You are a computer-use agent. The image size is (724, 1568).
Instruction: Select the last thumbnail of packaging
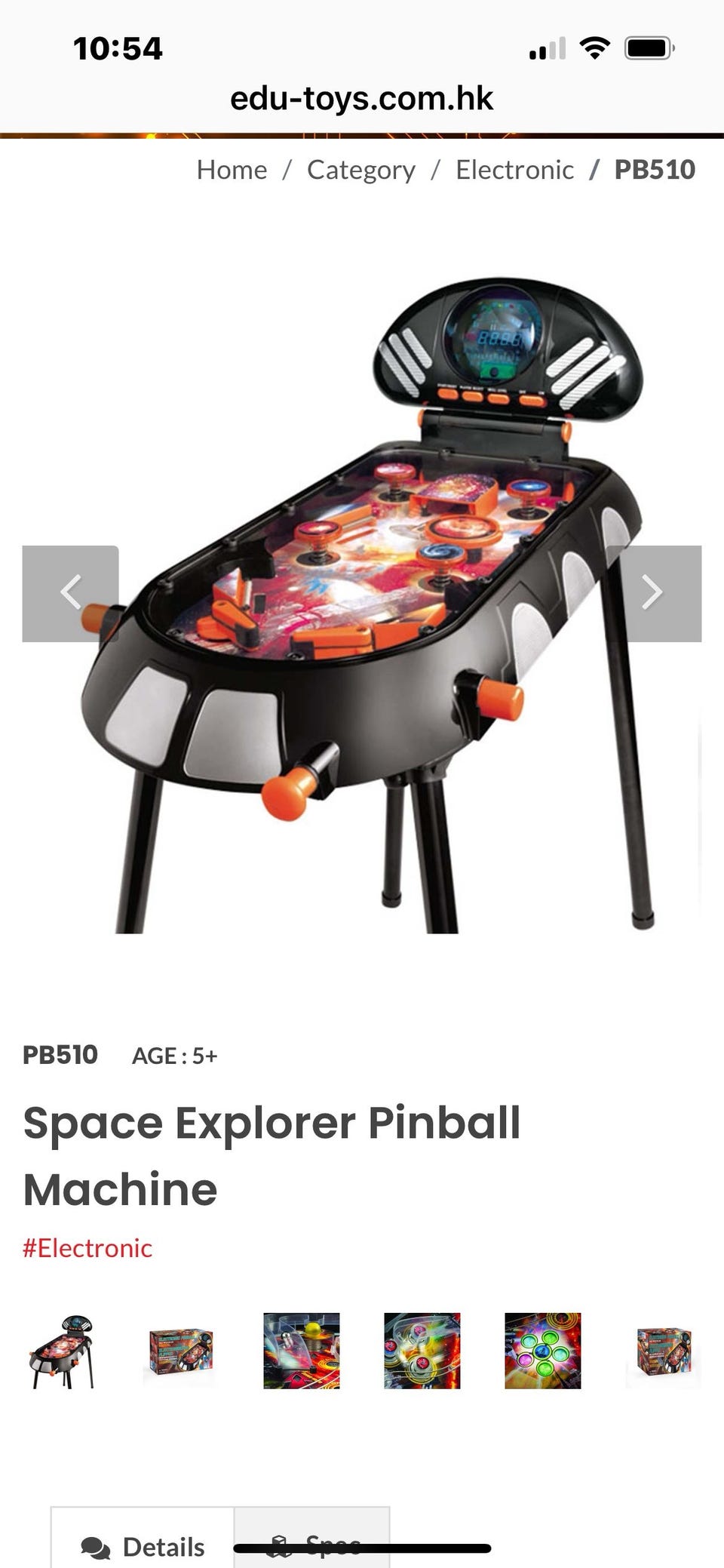pos(664,1351)
